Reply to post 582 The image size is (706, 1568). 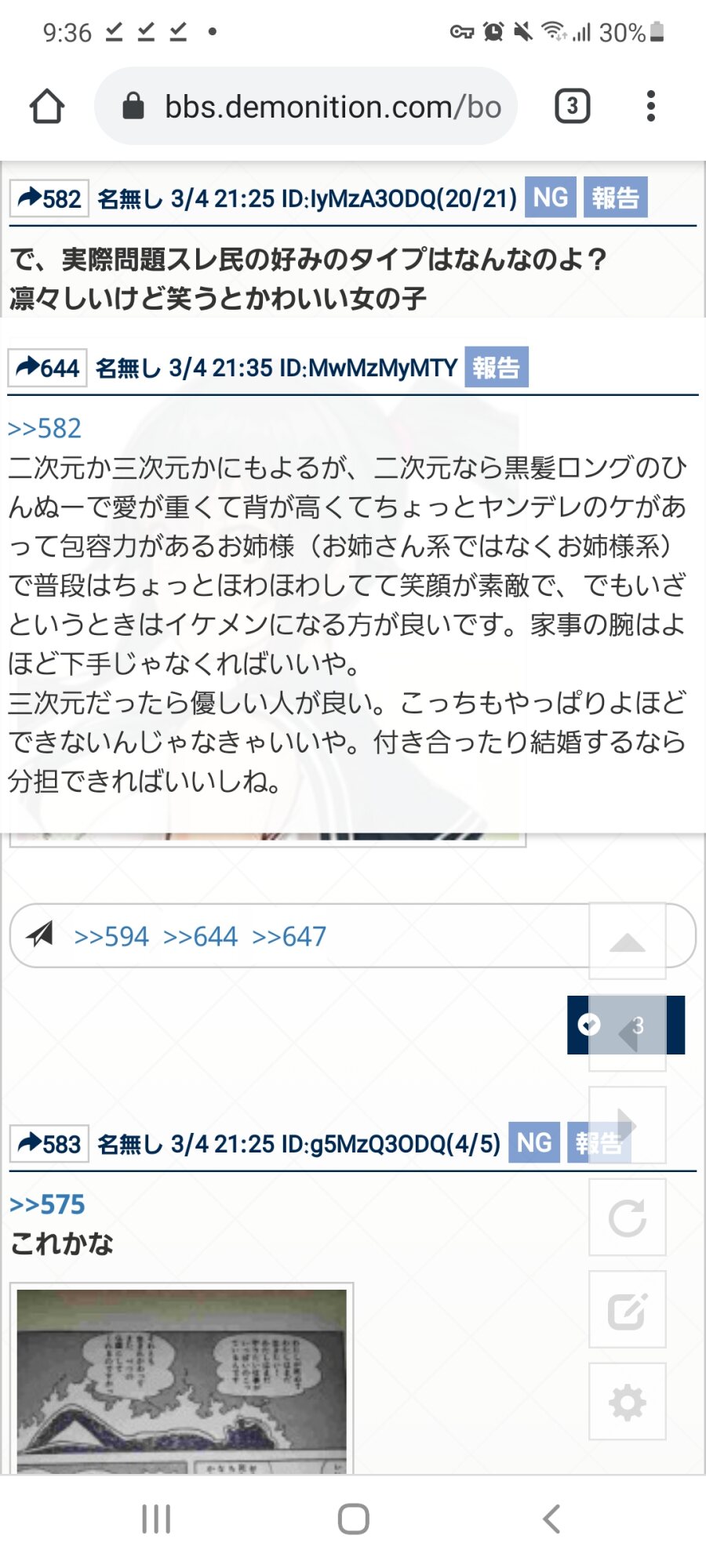pyautogui.click(x=49, y=198)
